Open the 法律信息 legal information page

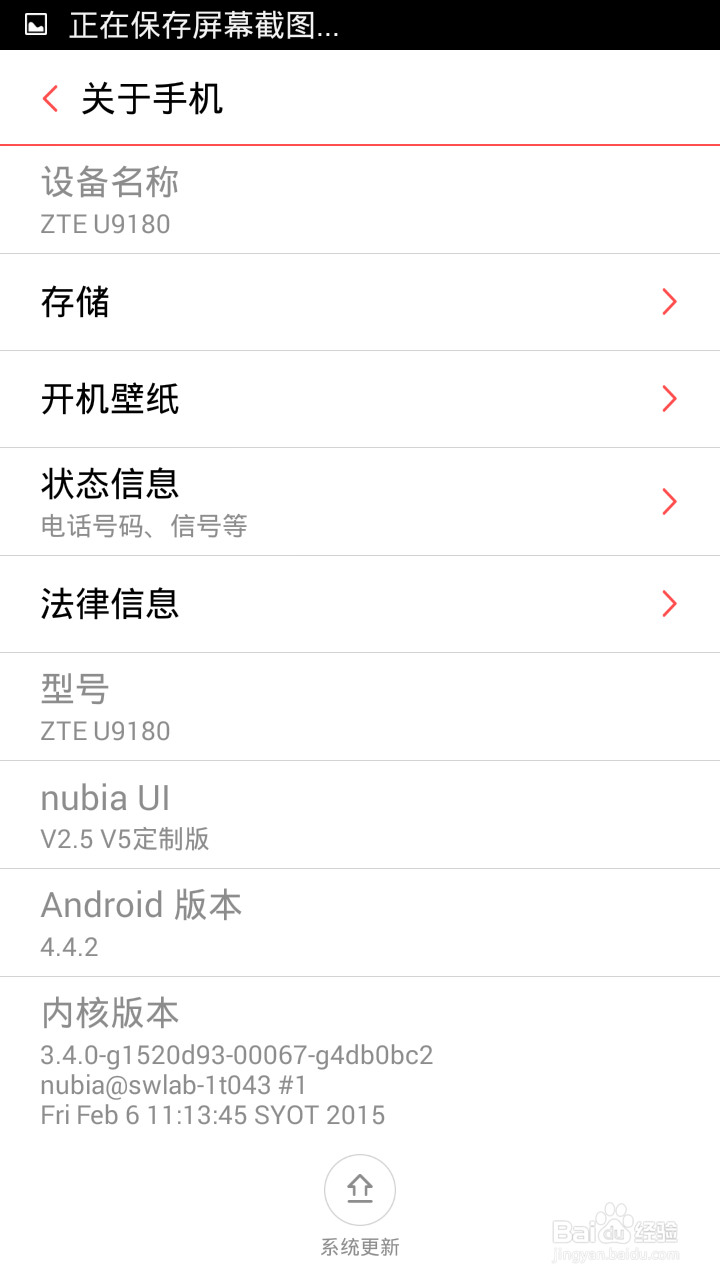point(360,604)
